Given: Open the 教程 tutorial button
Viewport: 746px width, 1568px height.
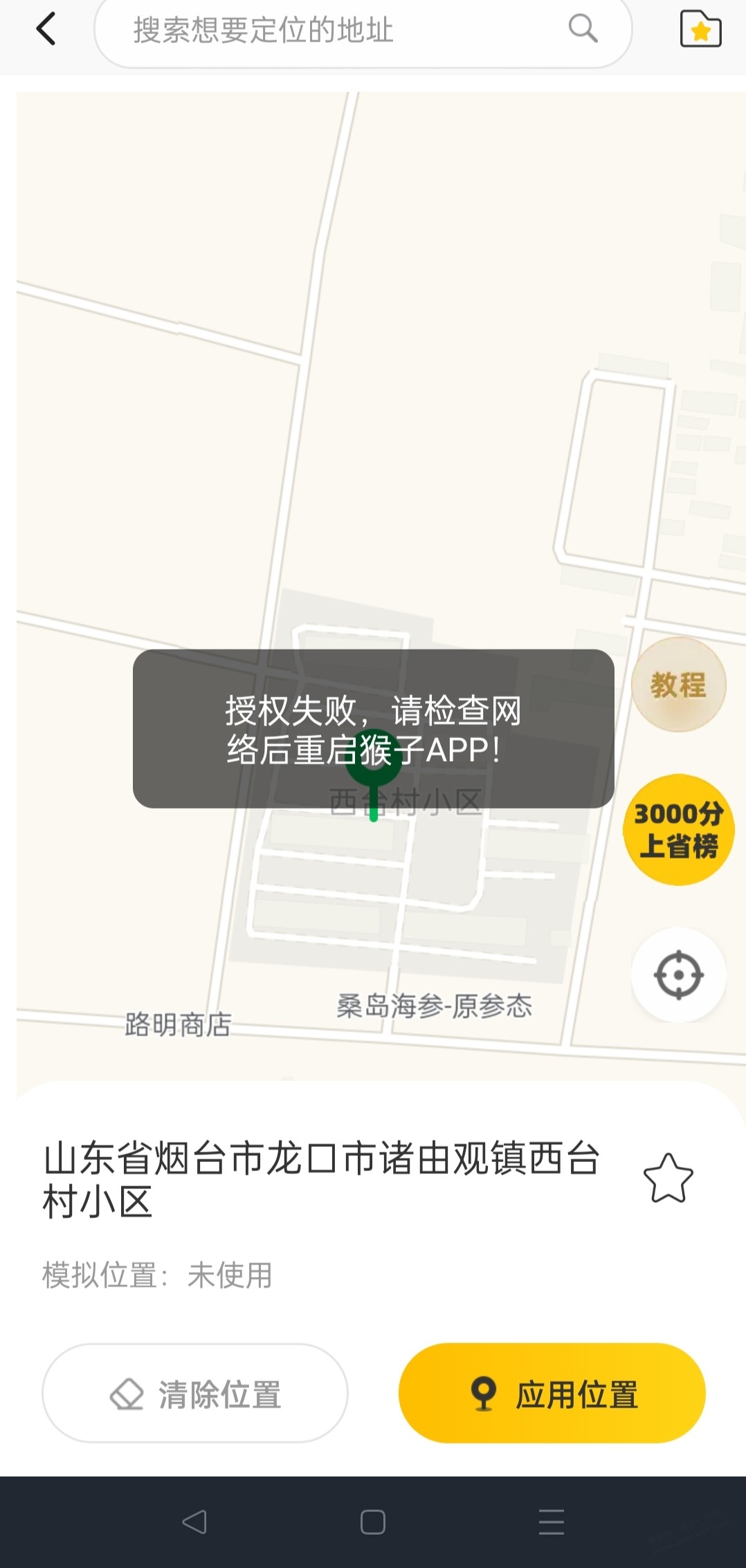Looking at the screenshot, I should pos(678,685).
